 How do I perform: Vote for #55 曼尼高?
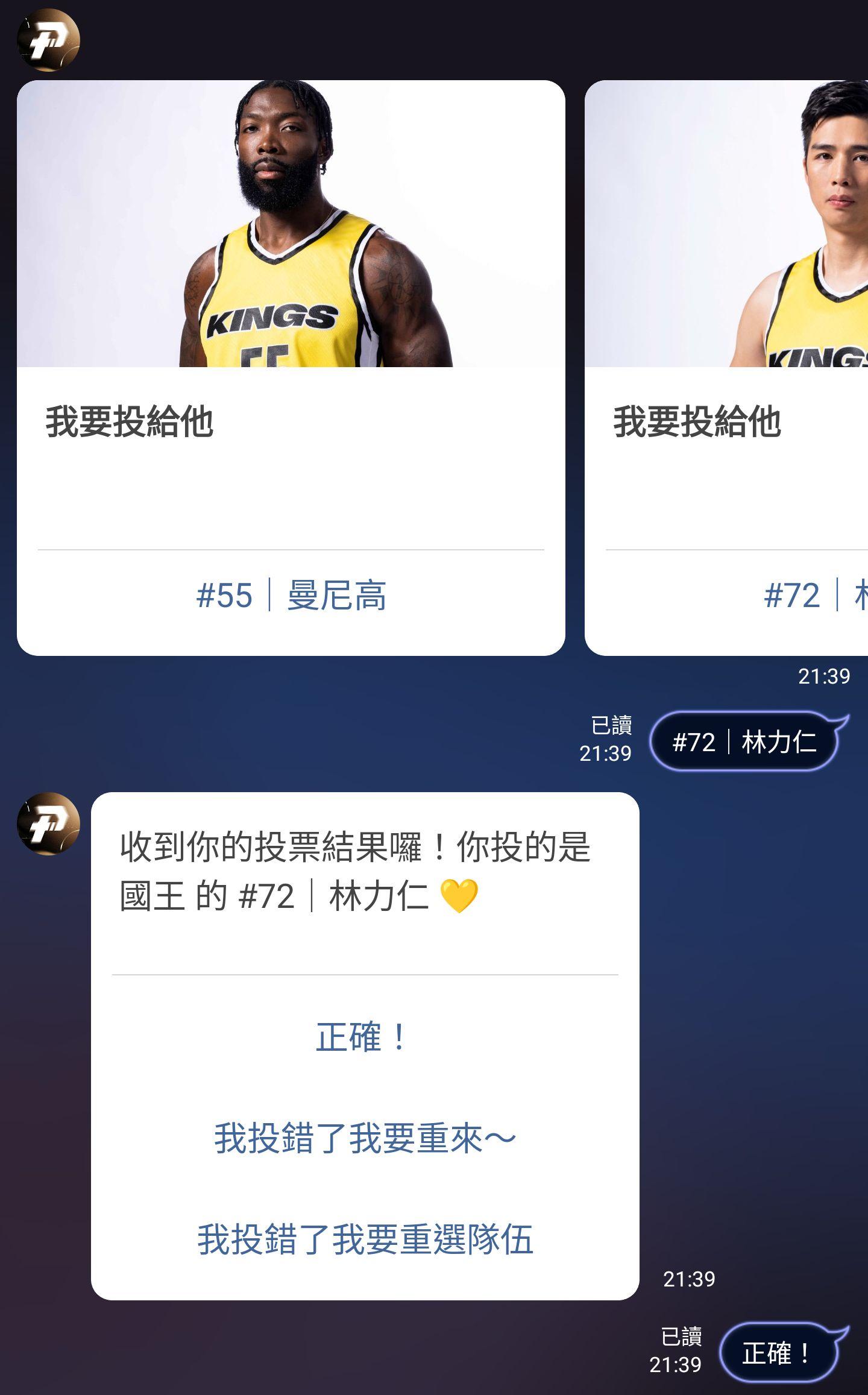click(x=291, y=596)
